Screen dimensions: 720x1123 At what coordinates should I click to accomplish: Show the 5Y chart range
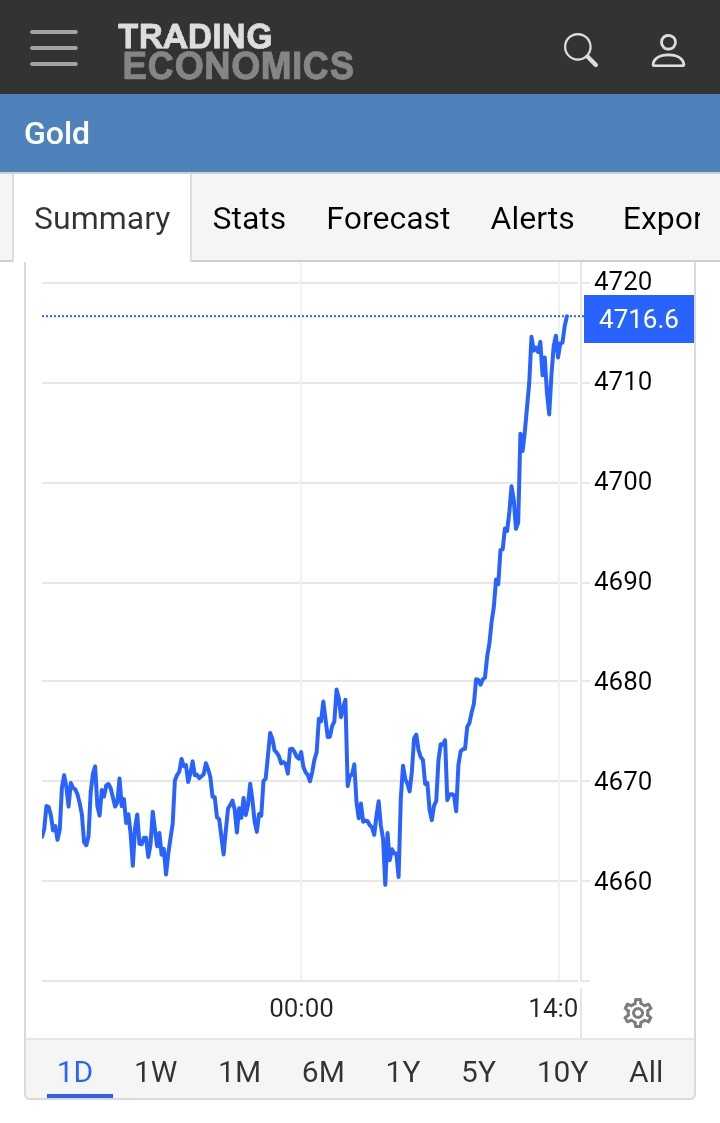tap(479, 1072)
